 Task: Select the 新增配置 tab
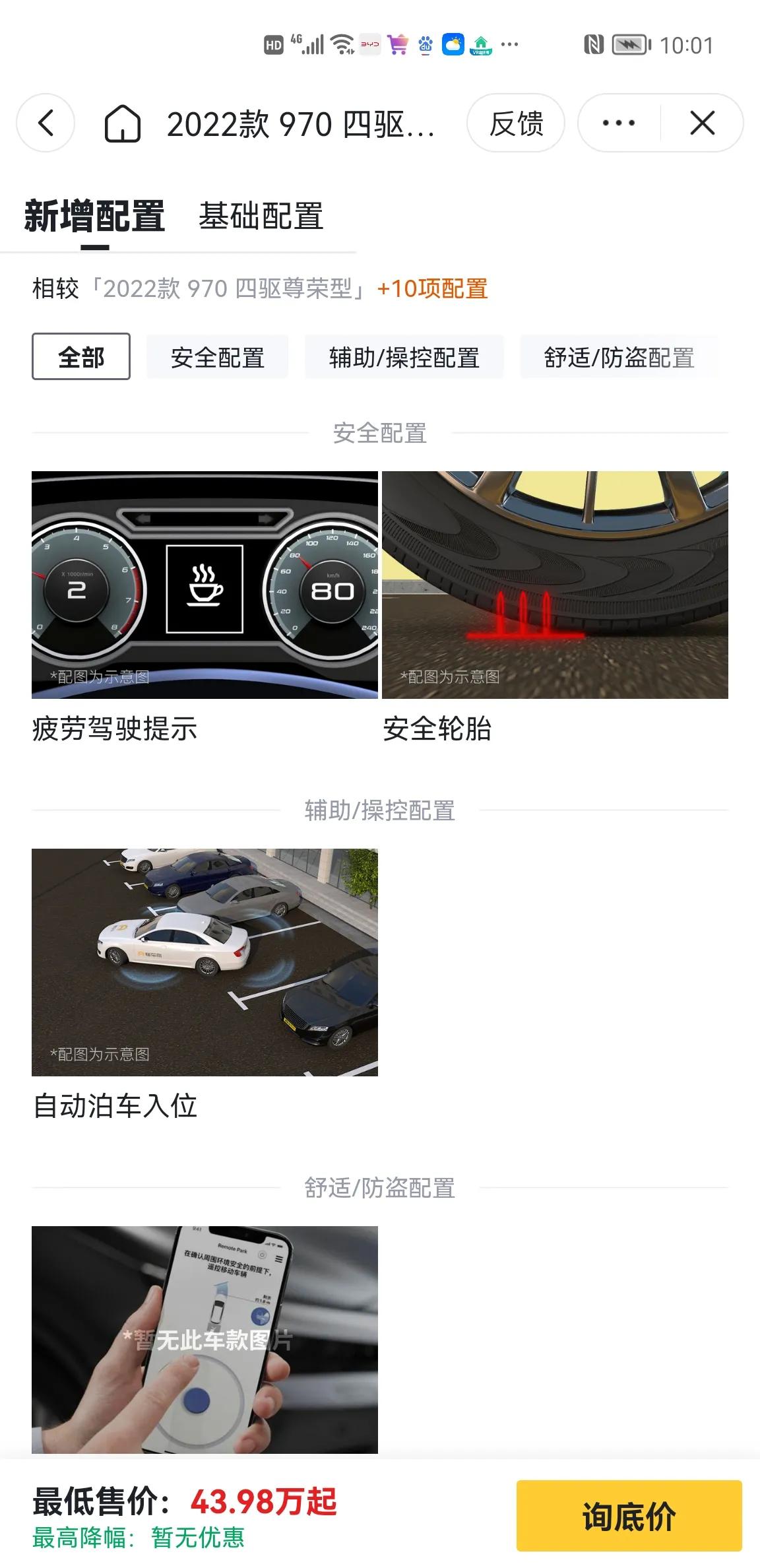[x=95, y=216]
